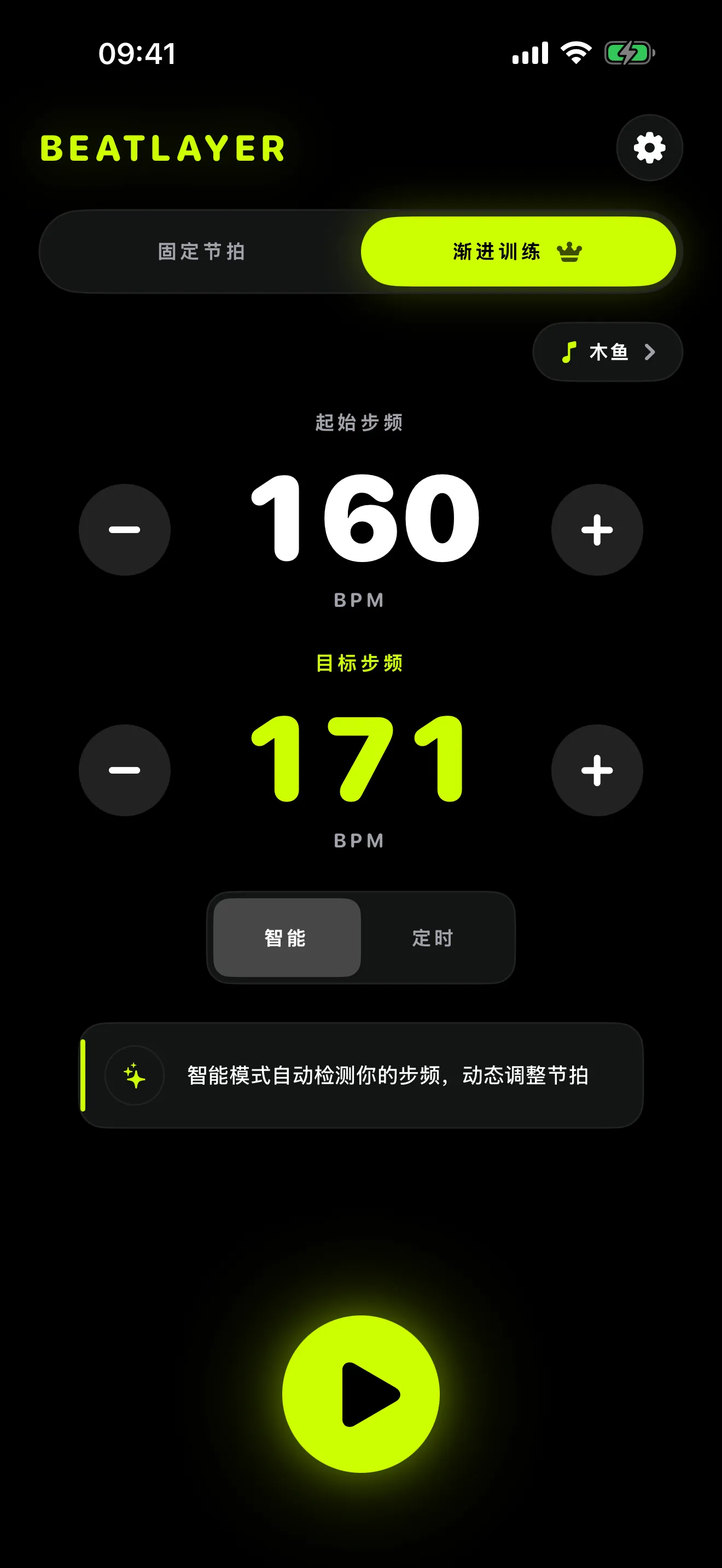This screenshot has height=1568, width=722.
Task: Switch to the 固定节拍 tab
Action: (x=202, y=251)
